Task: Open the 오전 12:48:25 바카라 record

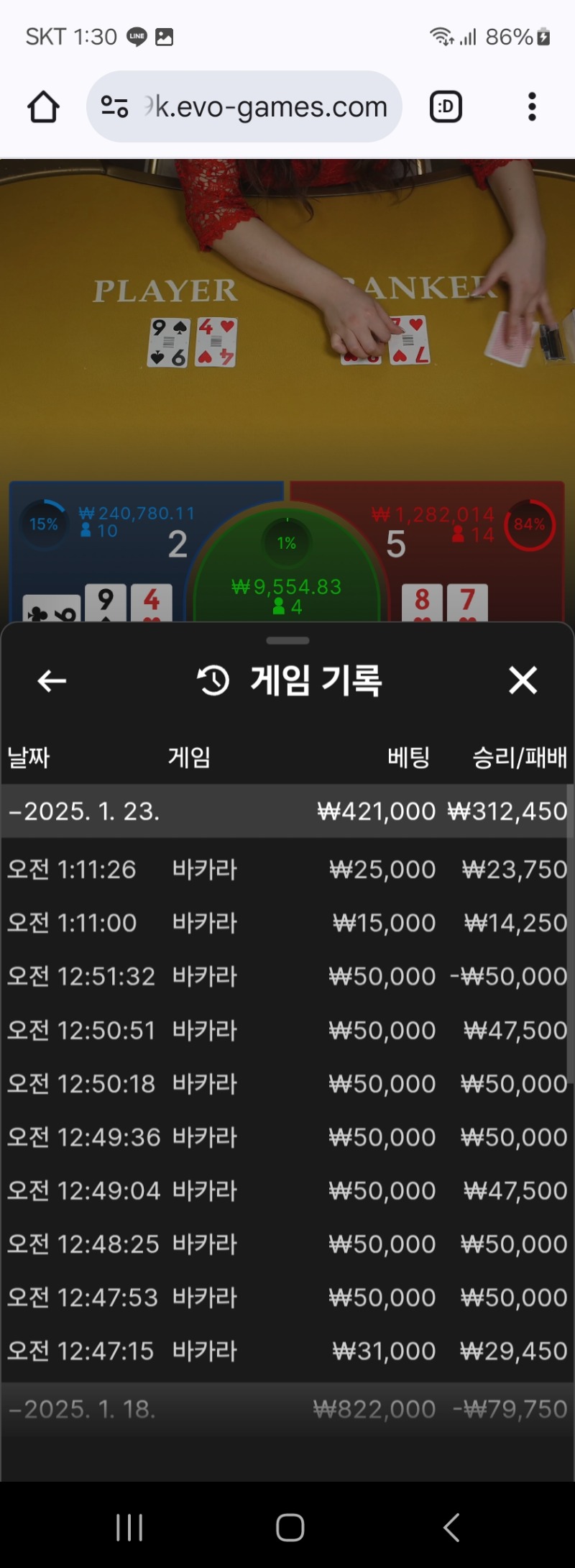Action: [x=287, y=1244]
